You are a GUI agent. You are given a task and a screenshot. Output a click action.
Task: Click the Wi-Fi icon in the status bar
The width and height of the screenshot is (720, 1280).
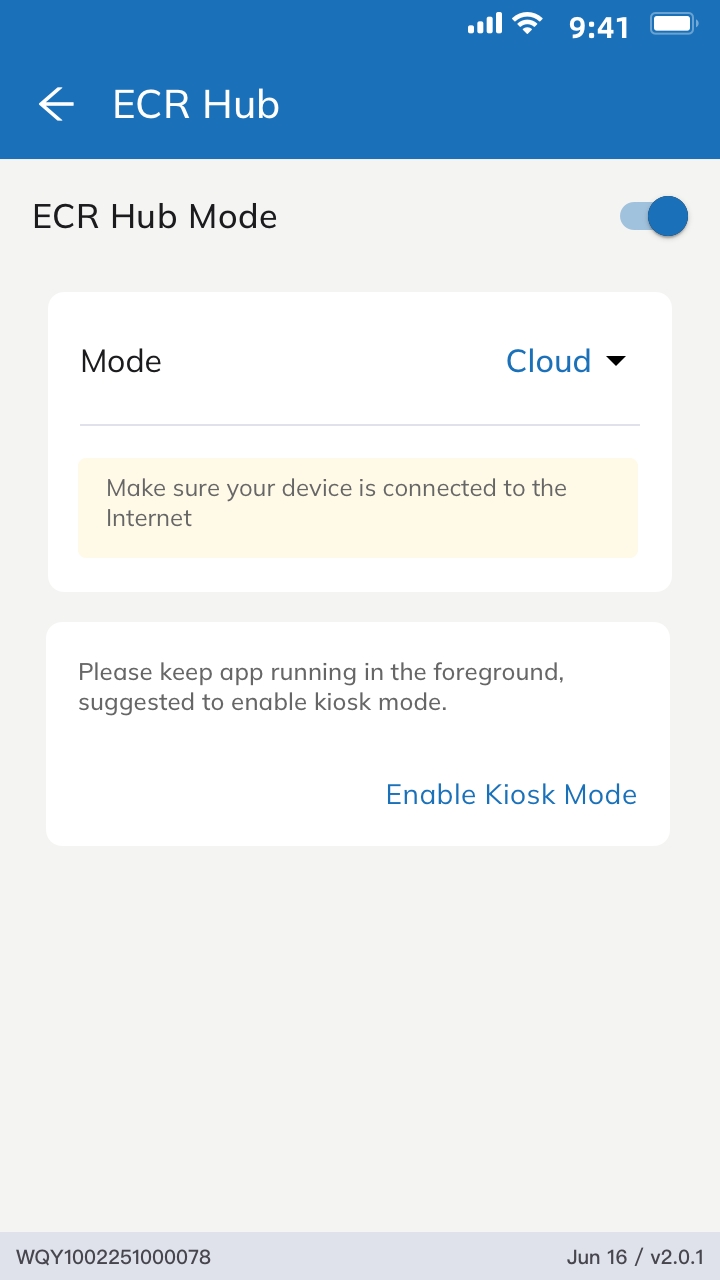click(x=528, y=24)
